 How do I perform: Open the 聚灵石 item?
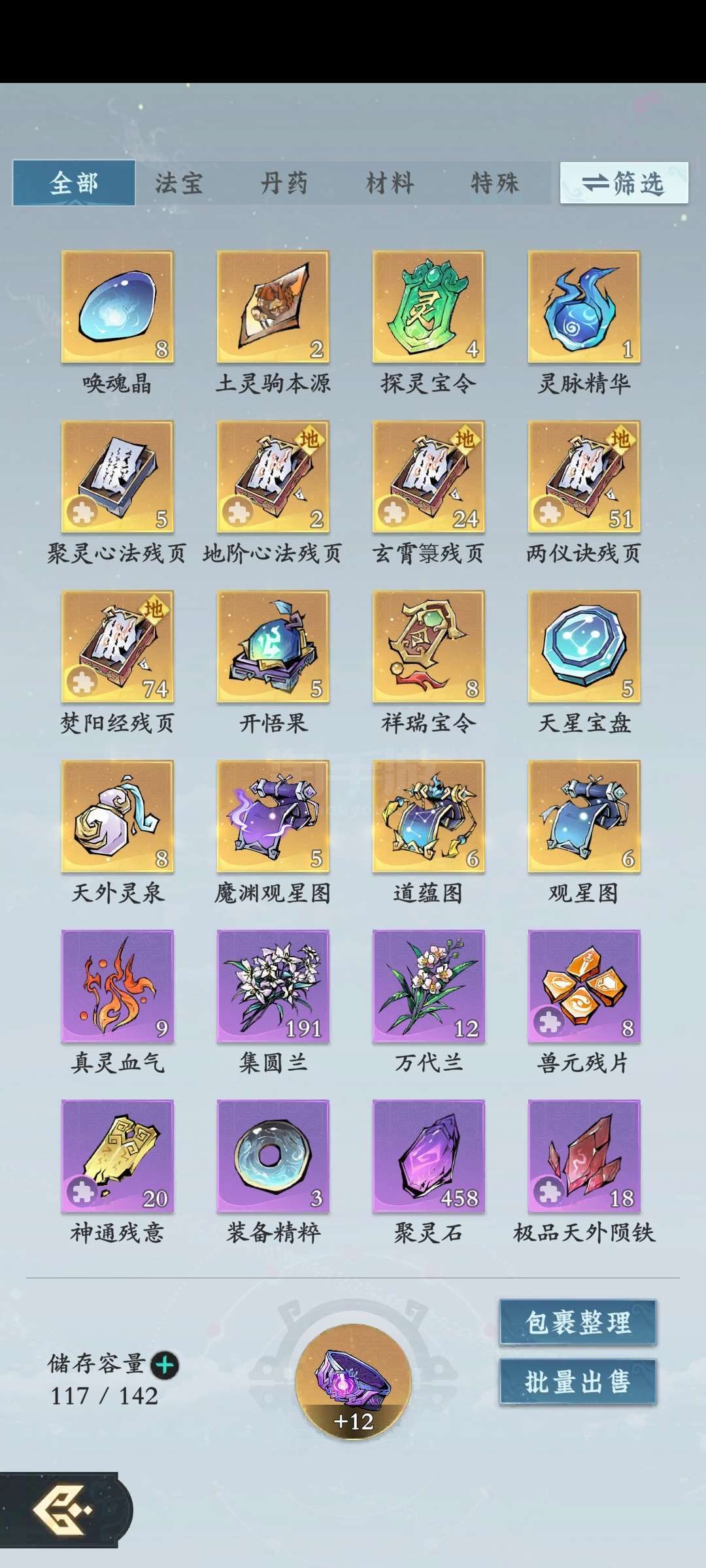tap(429, 1156)
